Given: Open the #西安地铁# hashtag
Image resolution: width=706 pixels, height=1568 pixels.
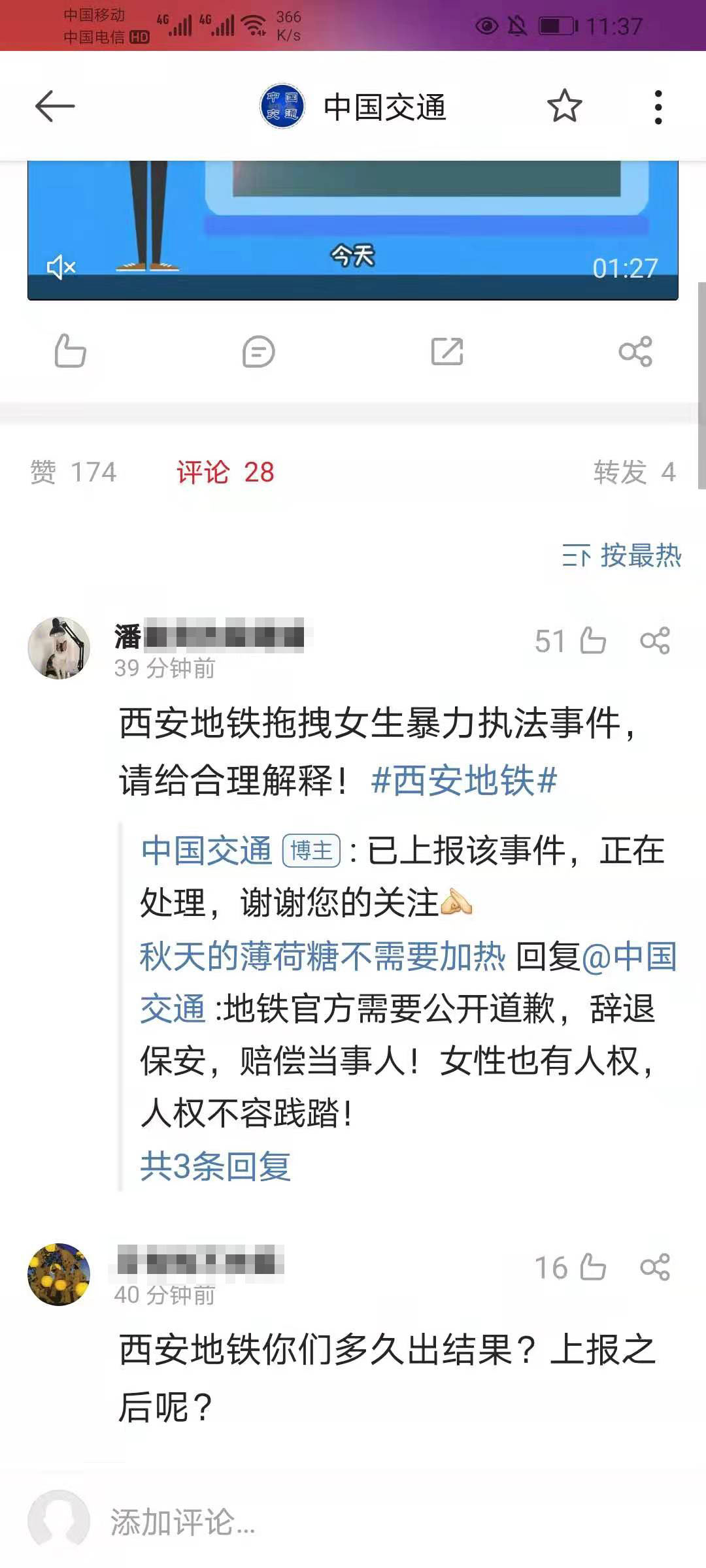Looking at the screenshot, I should [463, 781].
